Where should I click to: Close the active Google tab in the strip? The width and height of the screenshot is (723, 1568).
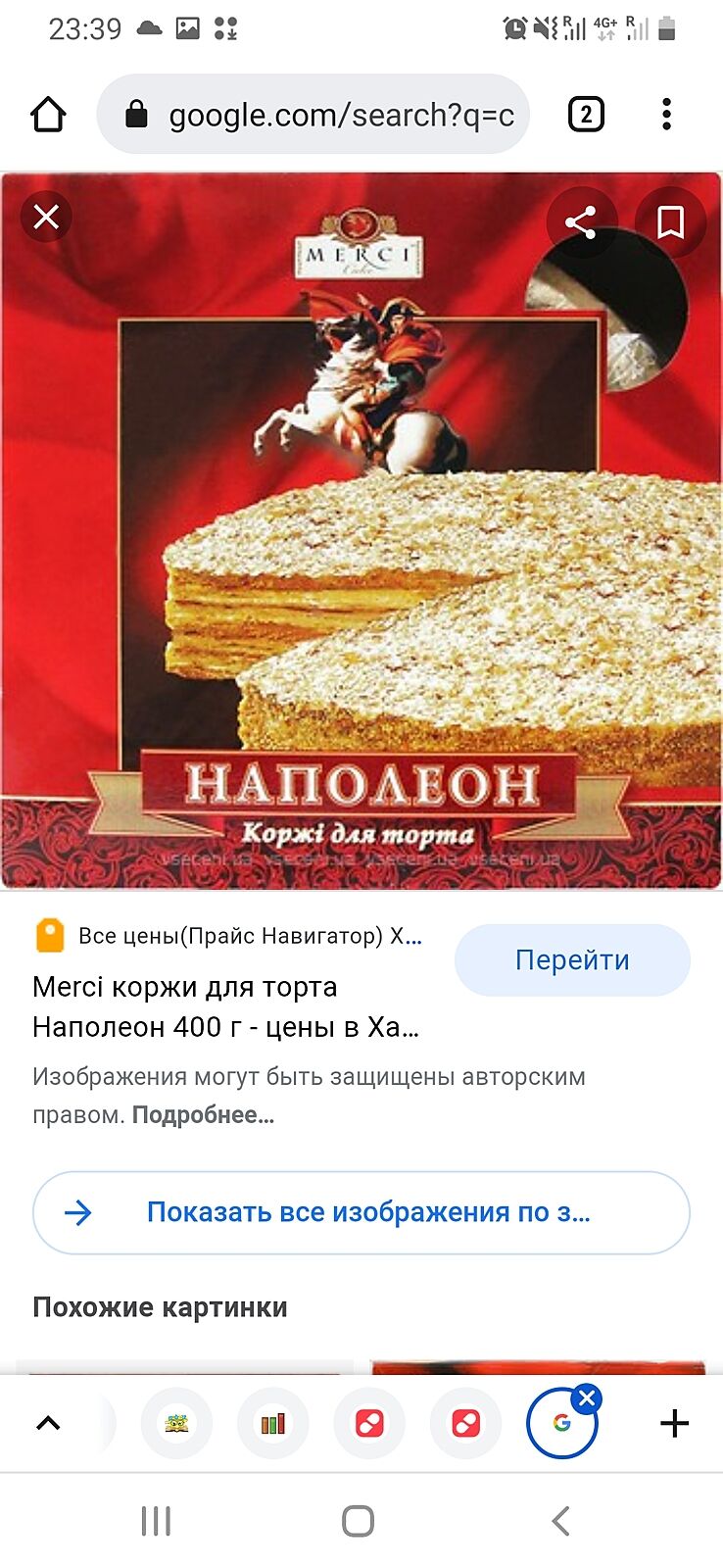pos(587,1398)
